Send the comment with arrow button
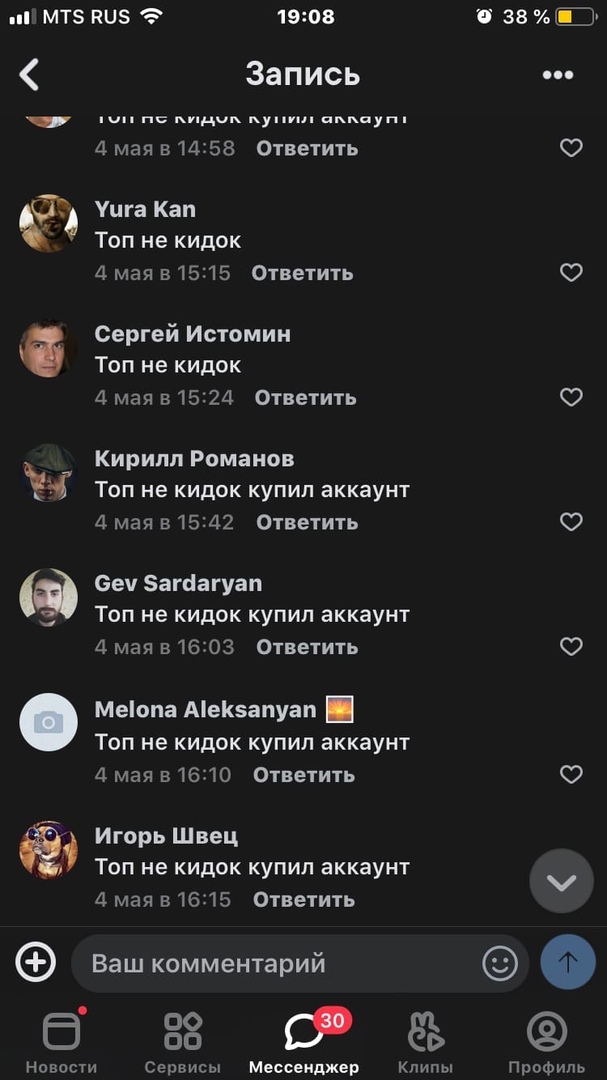The image size is (607, 1080). [x=567, y=963]
